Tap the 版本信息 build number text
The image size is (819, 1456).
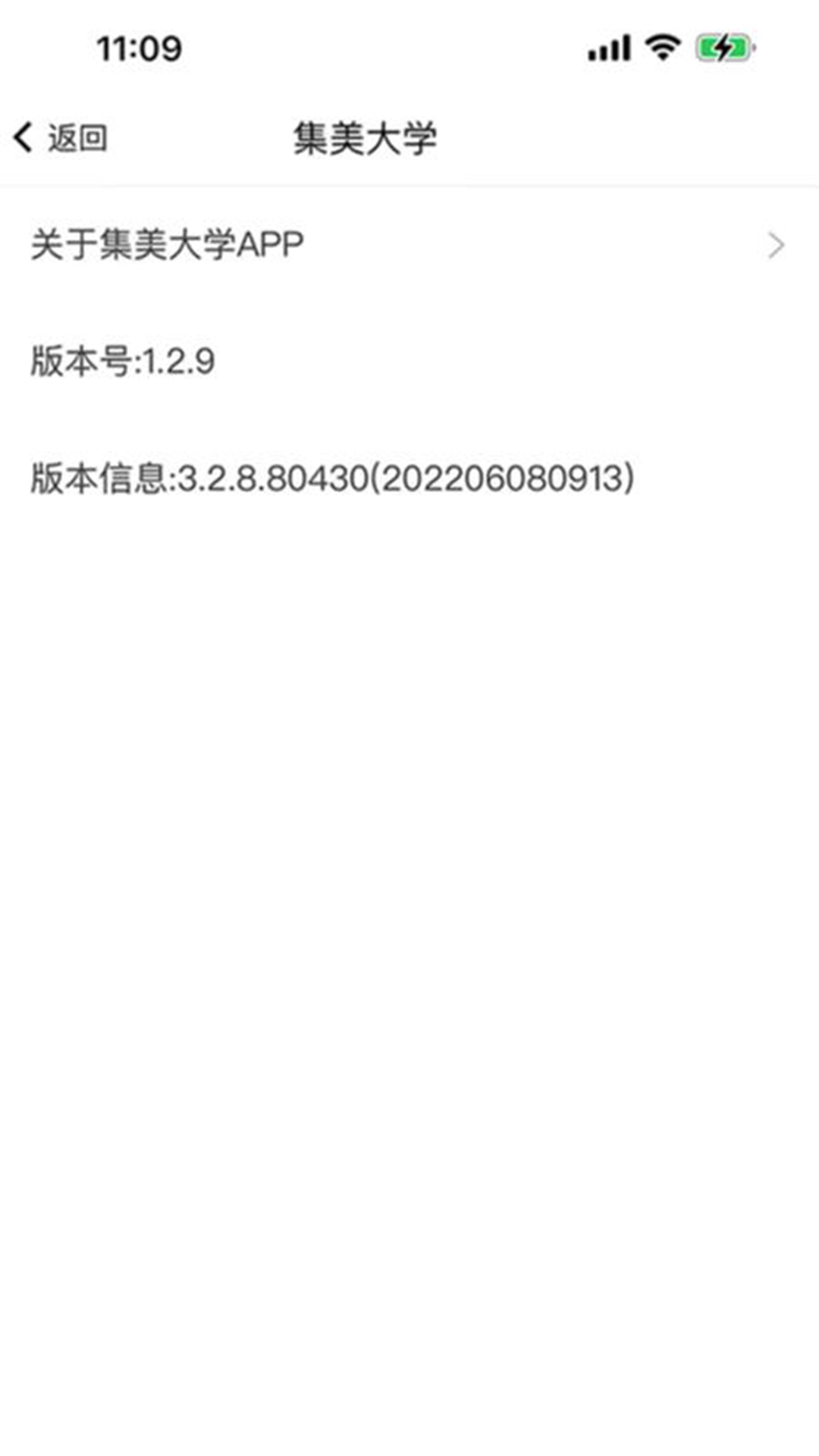[x=331, y=476]
